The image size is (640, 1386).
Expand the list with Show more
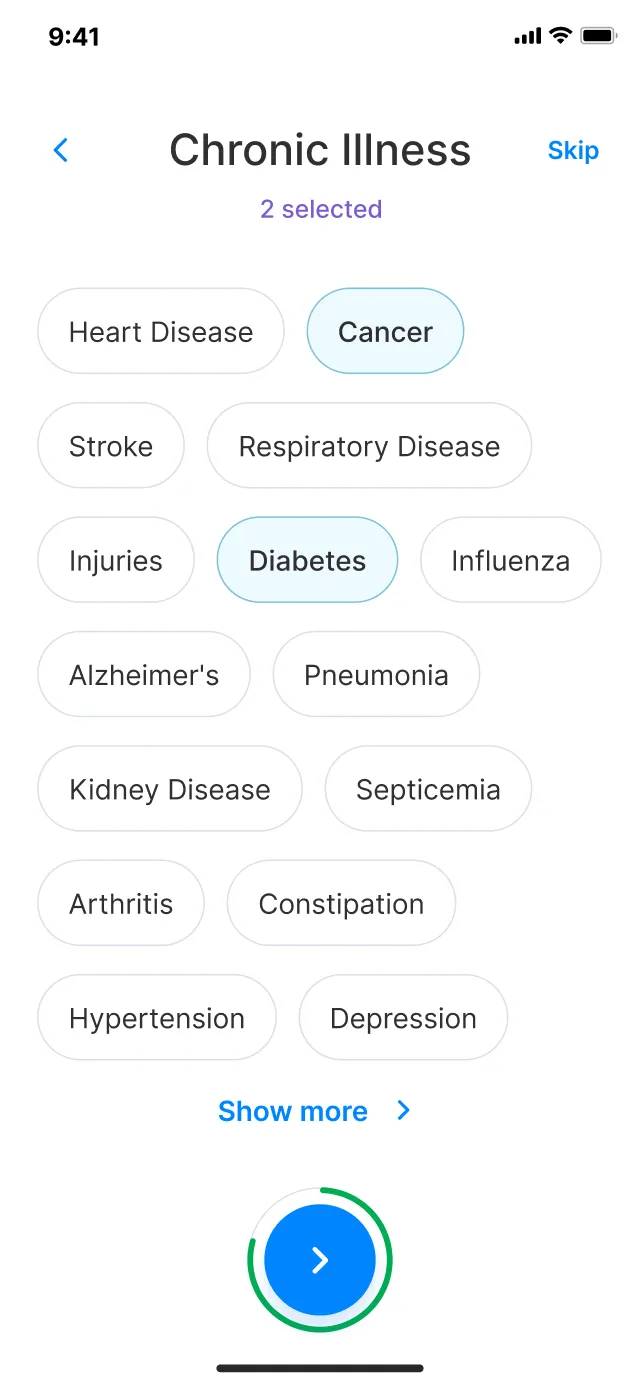(315, 1111)
